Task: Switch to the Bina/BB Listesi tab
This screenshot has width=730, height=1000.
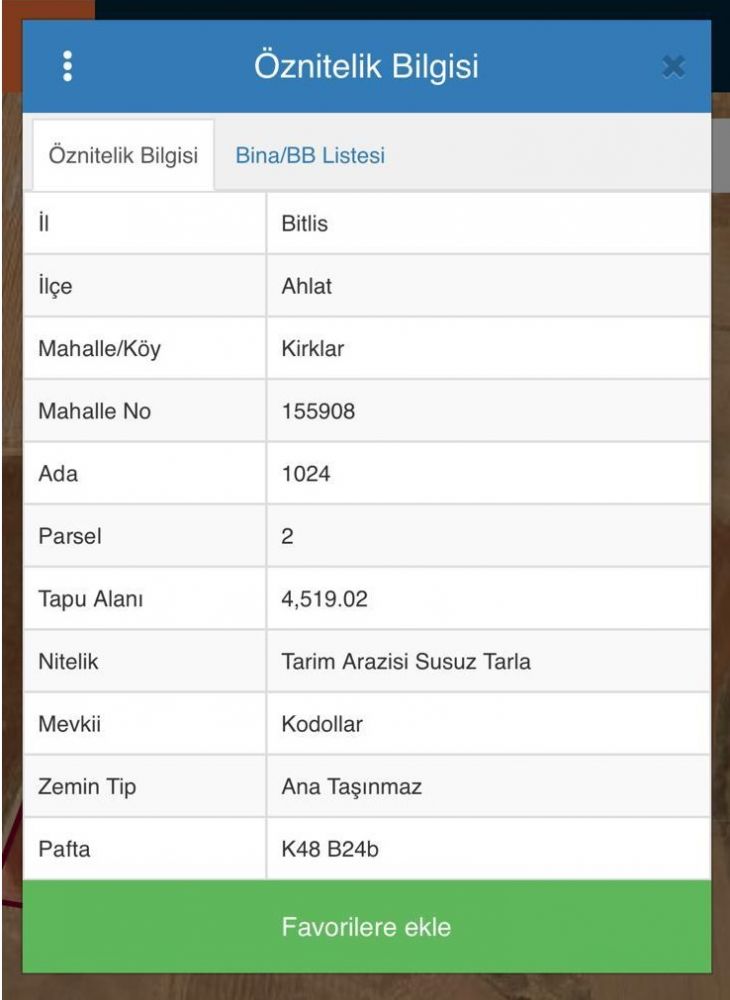Action: click(x=310, y=155)
